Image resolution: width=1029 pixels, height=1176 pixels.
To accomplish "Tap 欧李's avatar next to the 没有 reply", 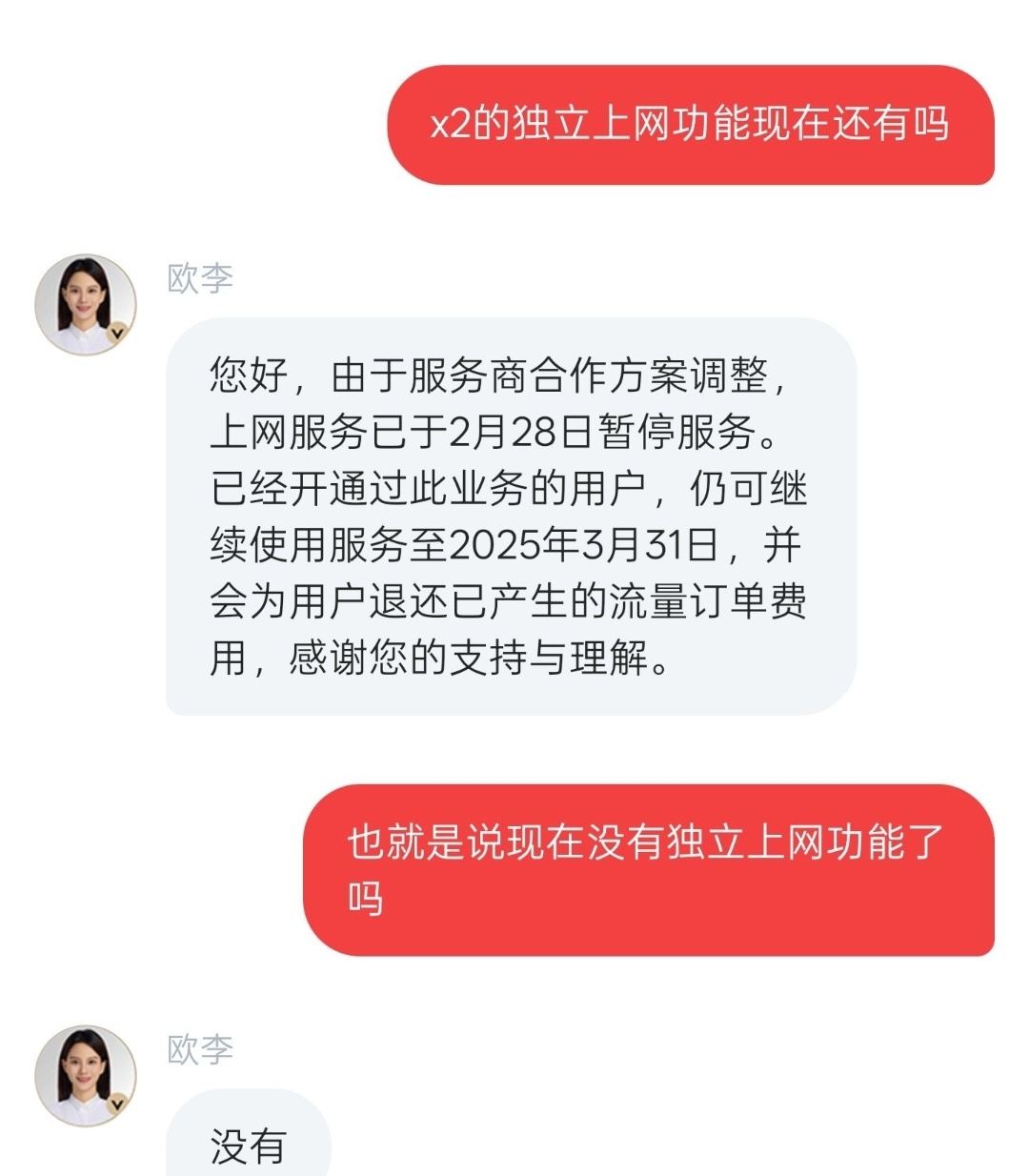I will click(86, 1076).
